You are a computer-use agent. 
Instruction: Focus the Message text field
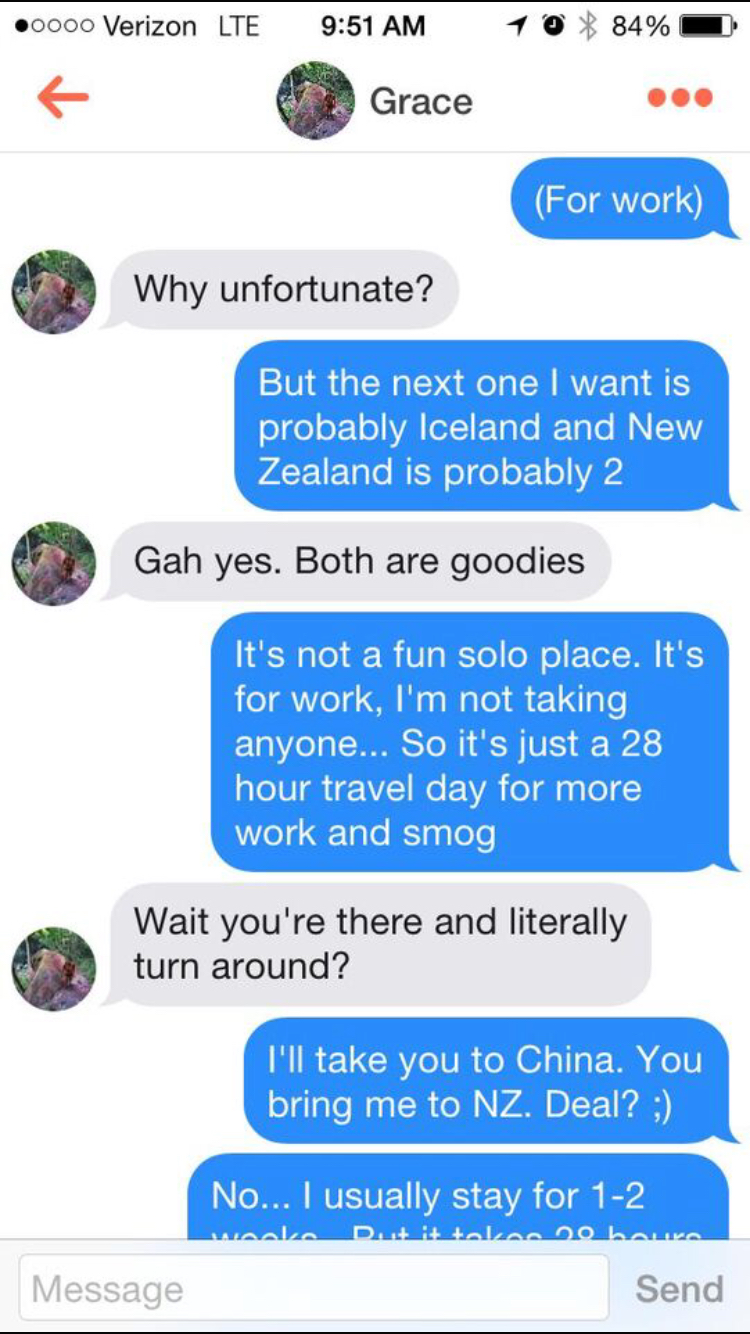pyautogui.click(x=314, y=1288)
